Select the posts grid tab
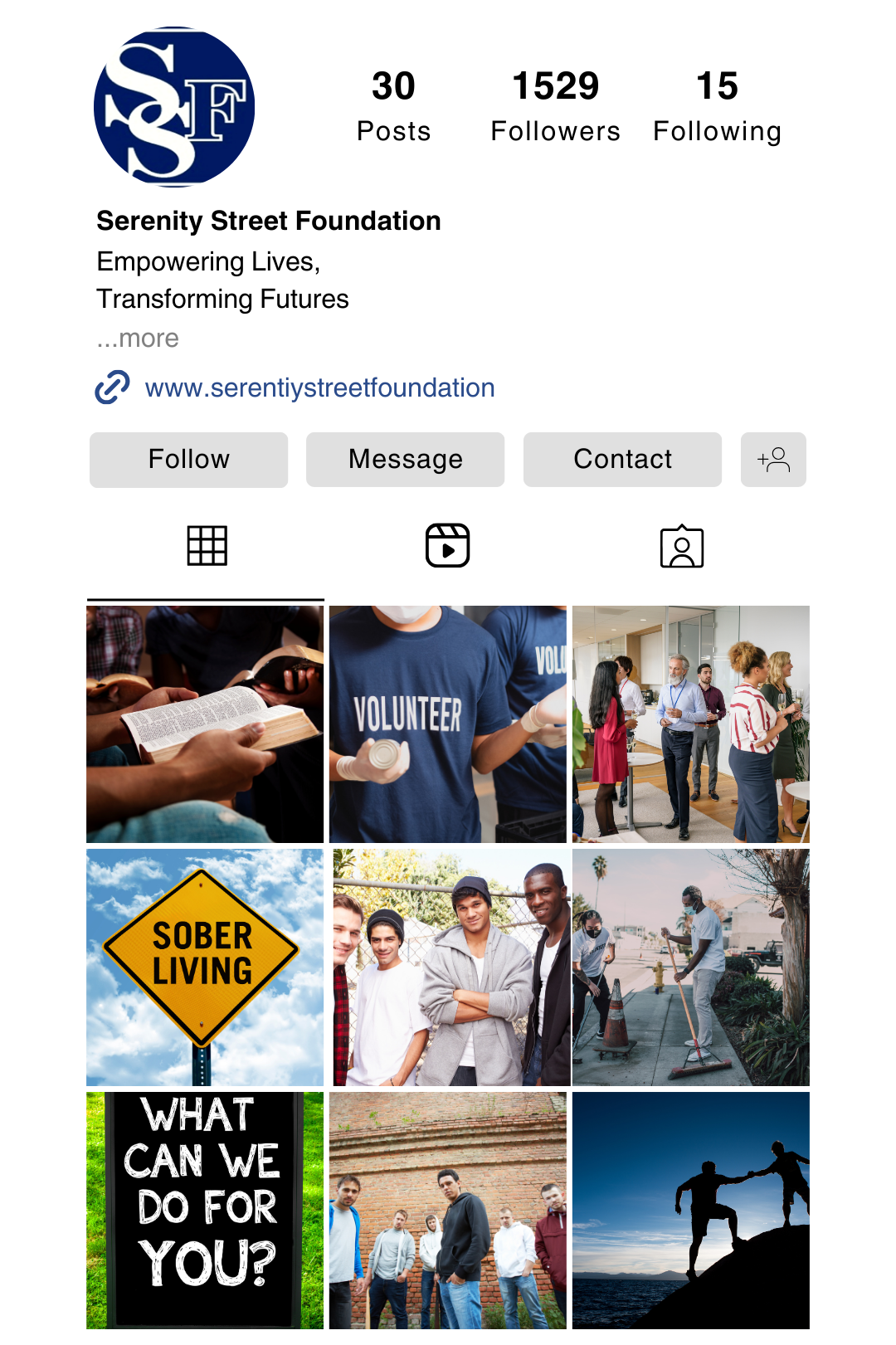Image resolution: width=896 pixels, height=1345 pixels. tap(207, 546)
